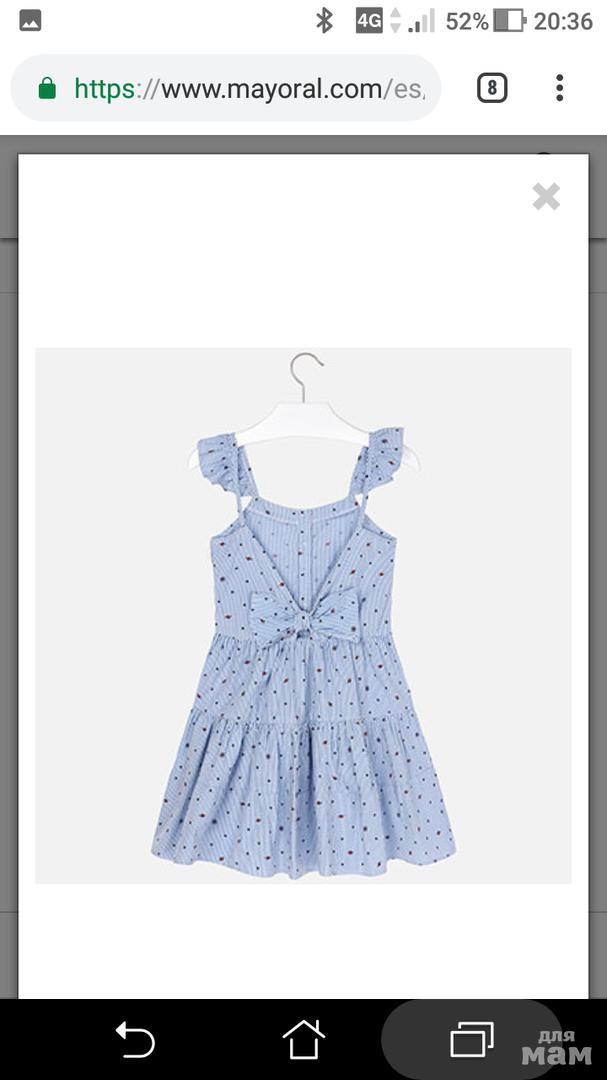The width and height of the screenshot is (607, 1080).
Task: Go back with the system back button
Action: 135,1039
